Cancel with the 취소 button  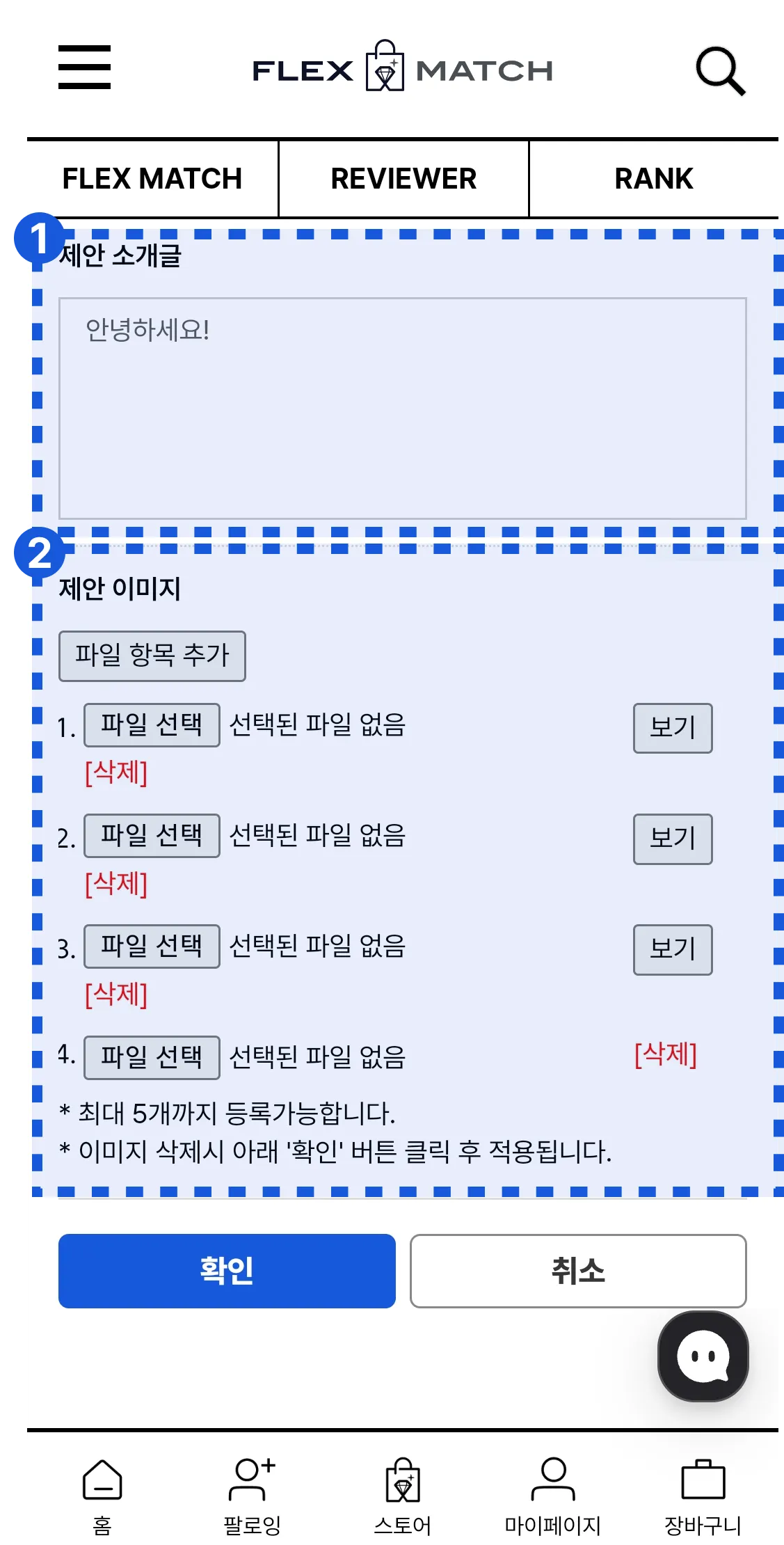pos(577,1271)
